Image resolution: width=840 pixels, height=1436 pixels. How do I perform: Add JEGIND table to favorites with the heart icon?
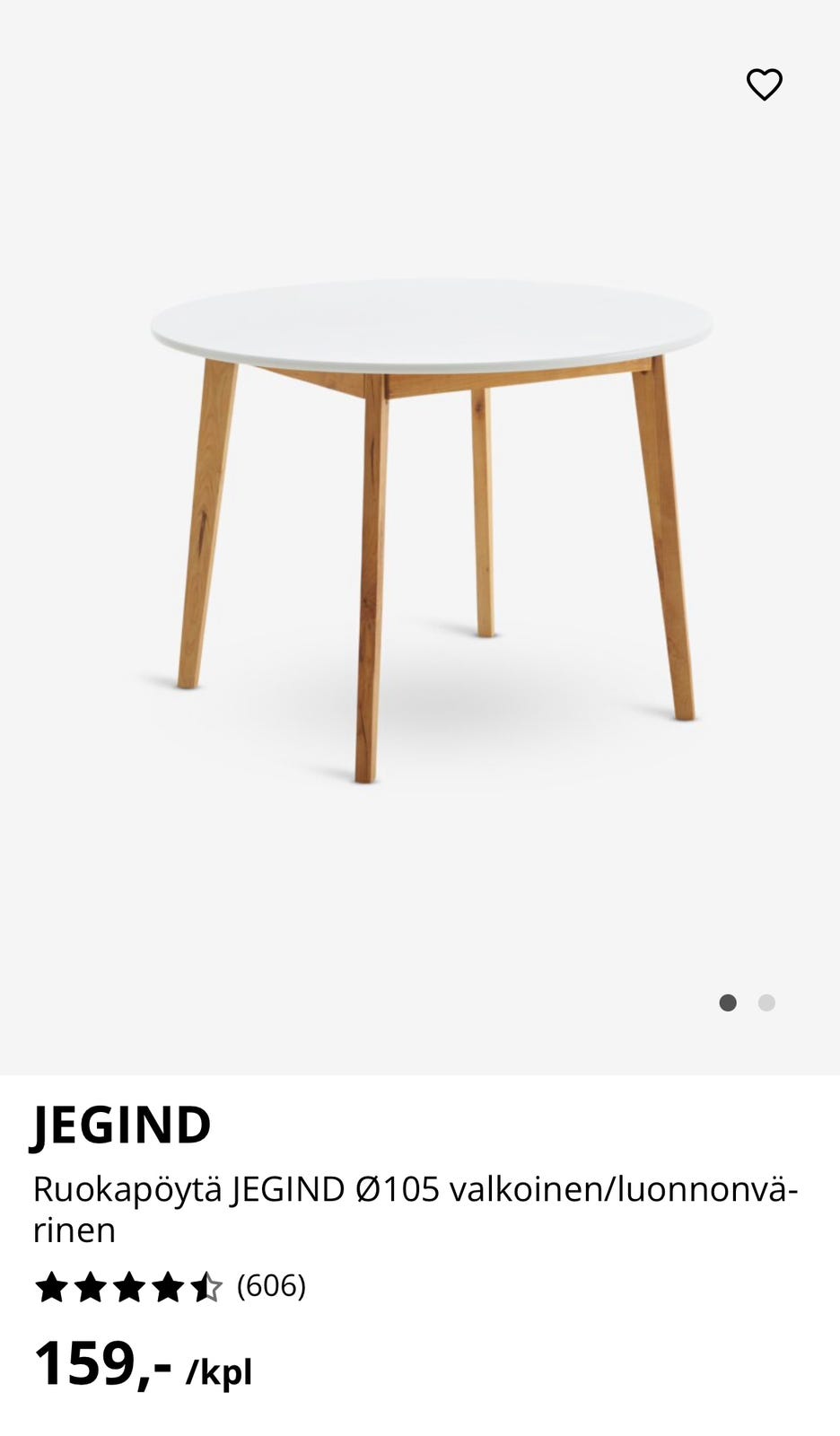point(764,84)
